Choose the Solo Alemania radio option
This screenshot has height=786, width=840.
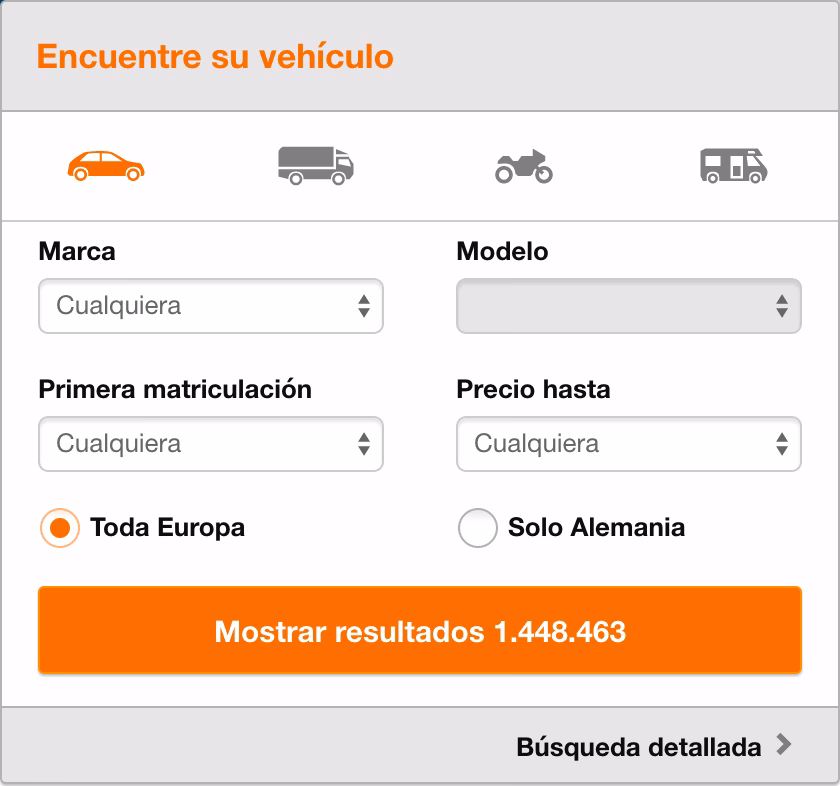pos(478,528)
